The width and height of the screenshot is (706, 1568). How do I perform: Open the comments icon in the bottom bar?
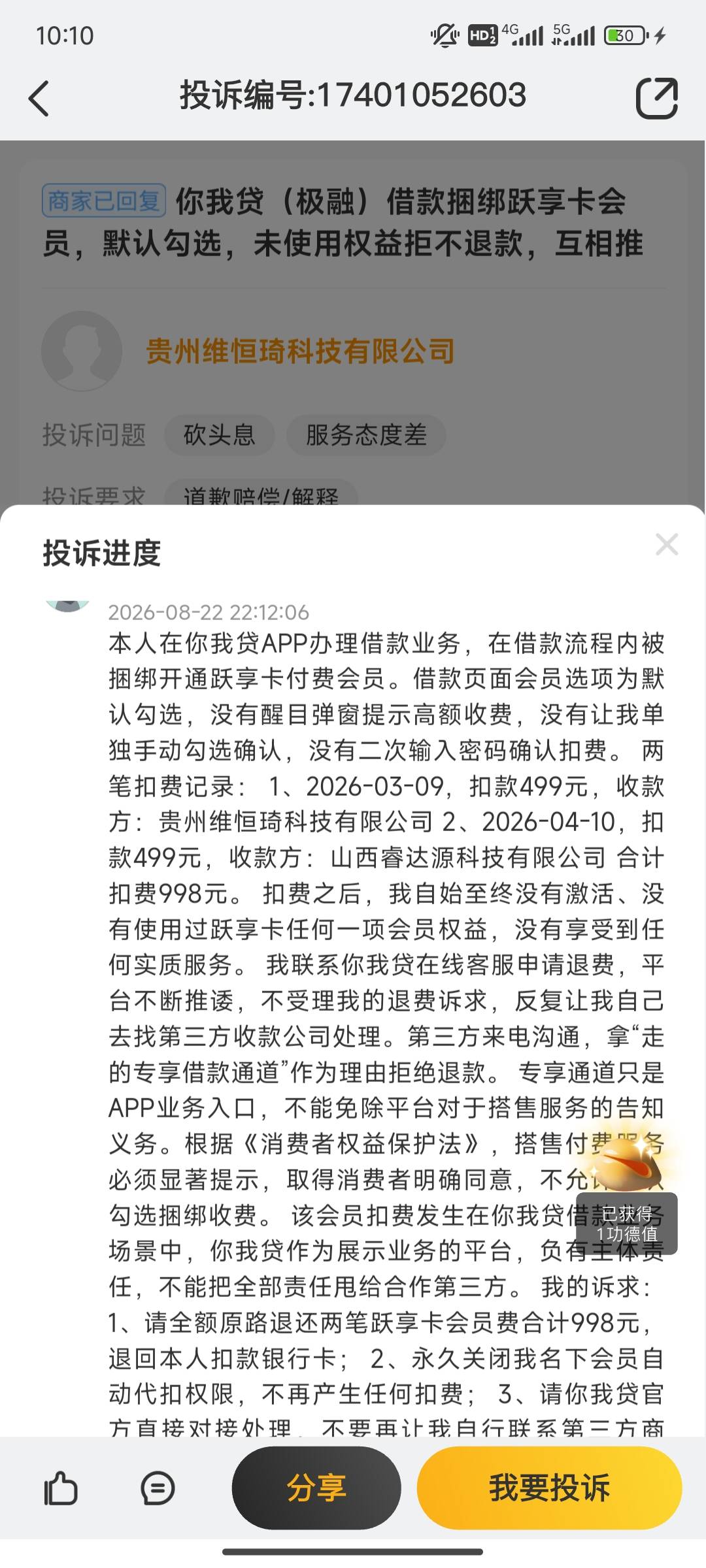[158, 1489]
